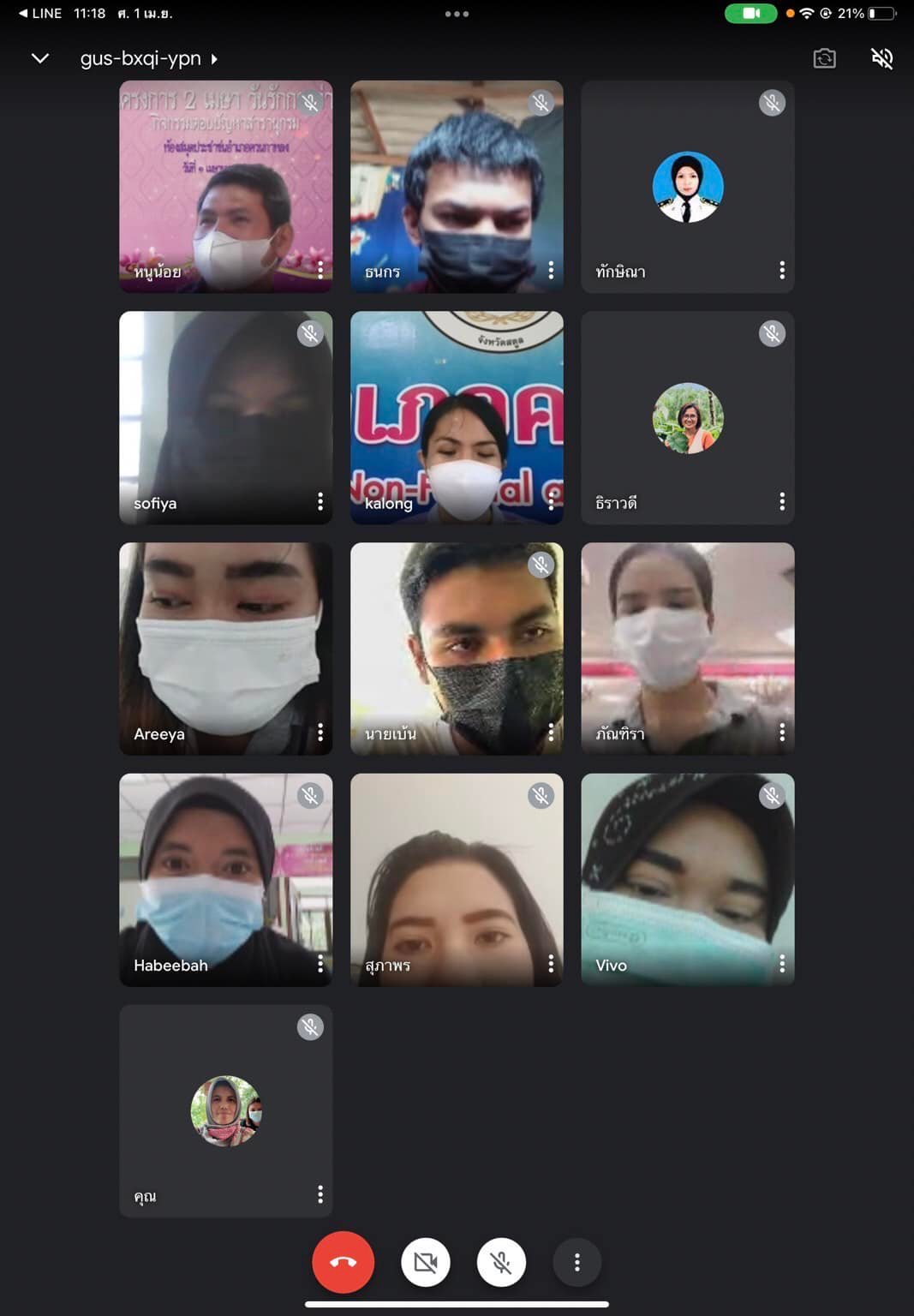Image resolution: width=914 pixels, height=1316 pixels.
Task: Collapse the meeting with the down chevron
Action: coord(40,58)
